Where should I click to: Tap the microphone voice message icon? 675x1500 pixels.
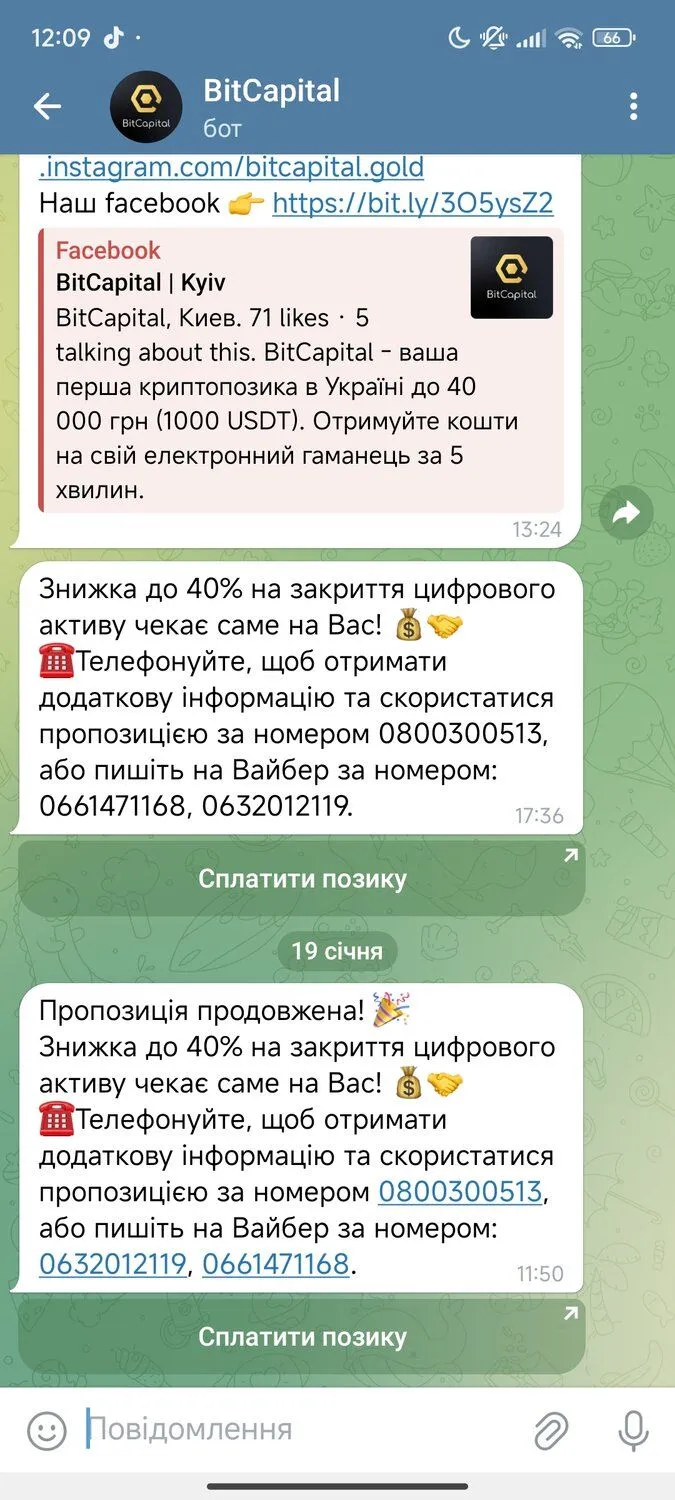632,1430
